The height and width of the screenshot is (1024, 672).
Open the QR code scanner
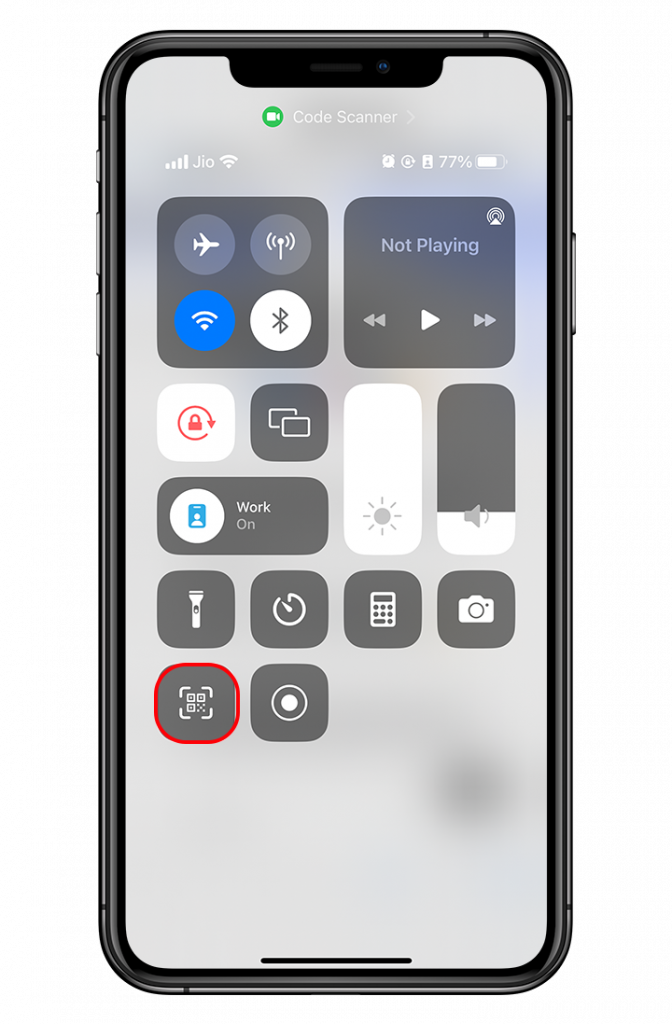pyautogui.click(x=196, y=703)
